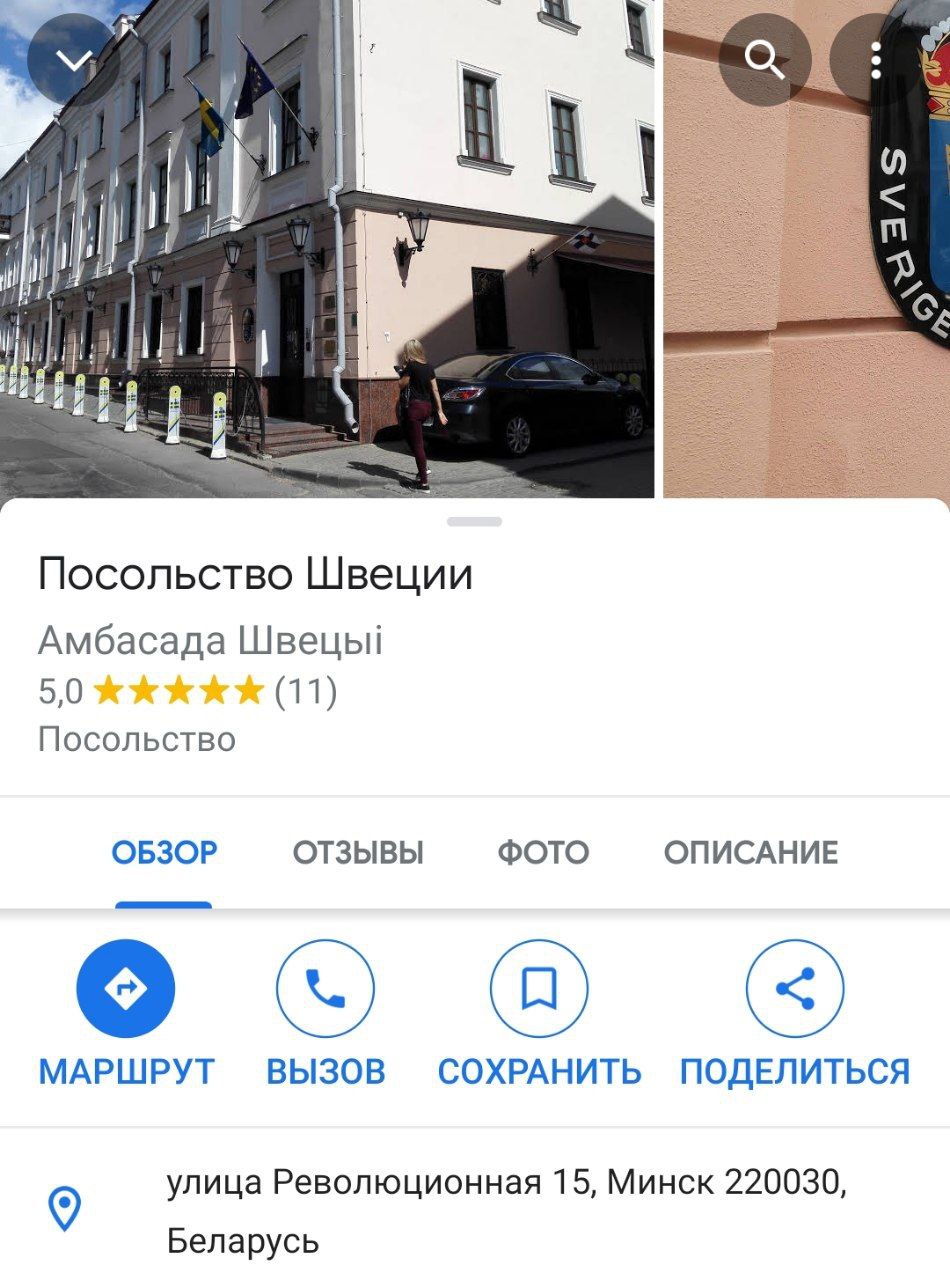Collapse the place card with the down chevron
The height and width of the screenshot is (1280, 950).
point(74,62)
